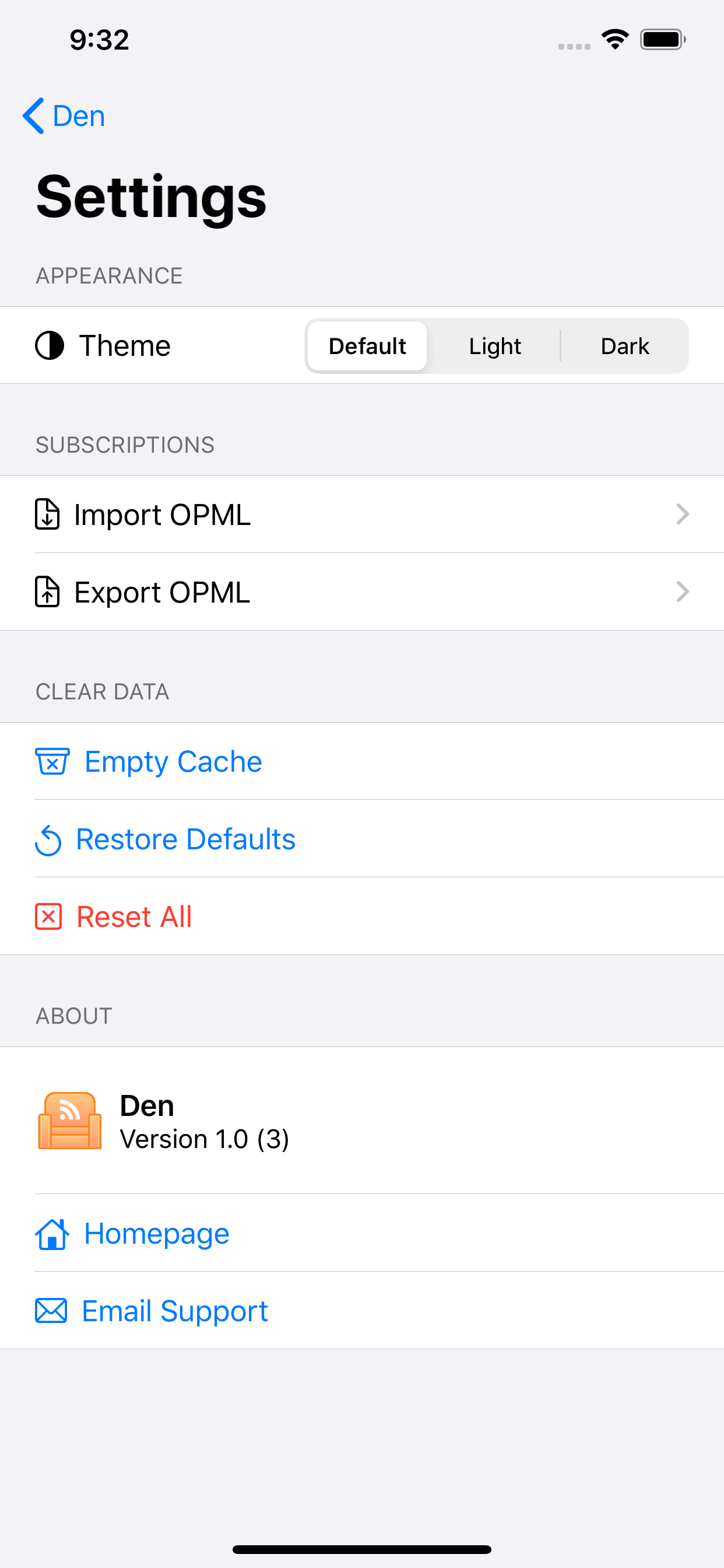Click the envelope icon beside Email Support
724x1568 pixels.
click(52, 1311)
